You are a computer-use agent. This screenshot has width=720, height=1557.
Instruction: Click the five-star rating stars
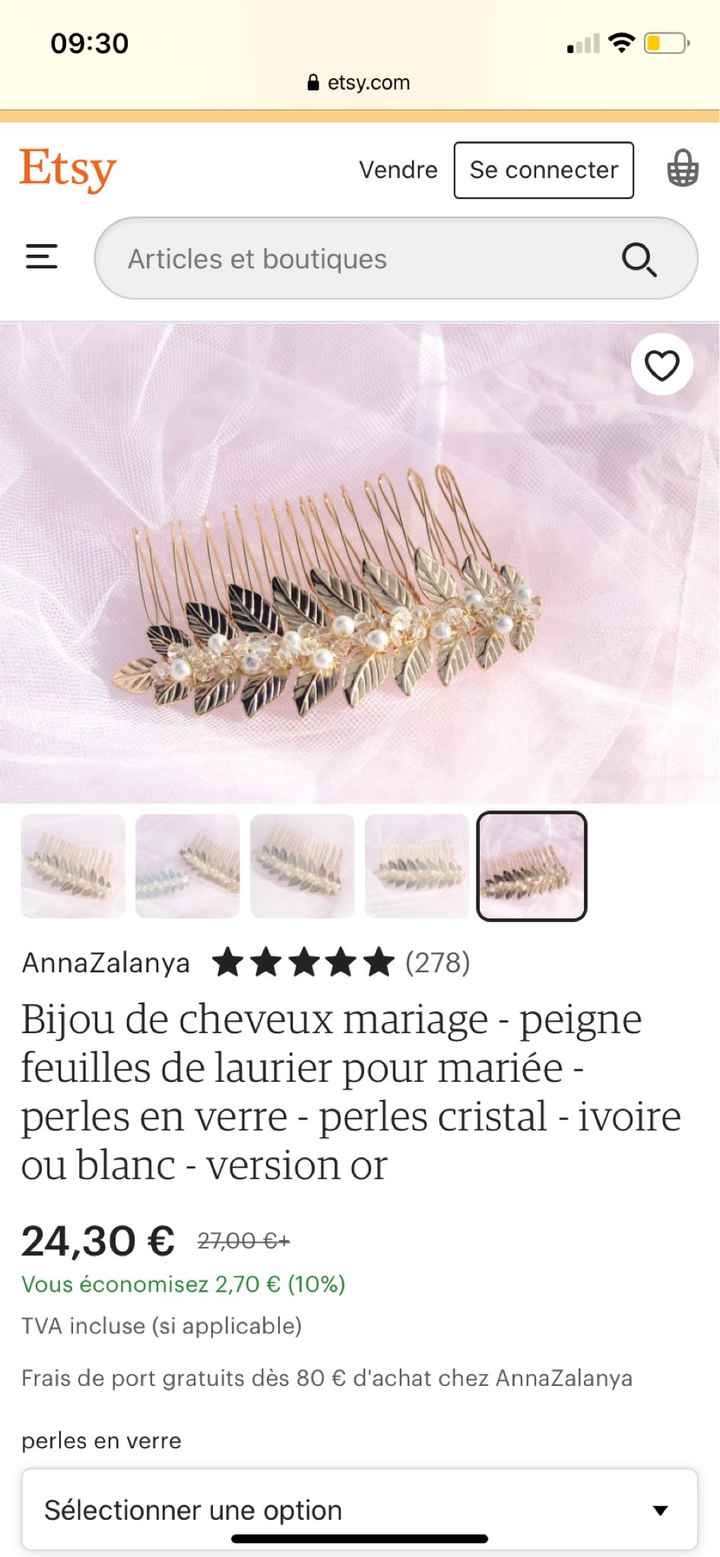[302, 962]
